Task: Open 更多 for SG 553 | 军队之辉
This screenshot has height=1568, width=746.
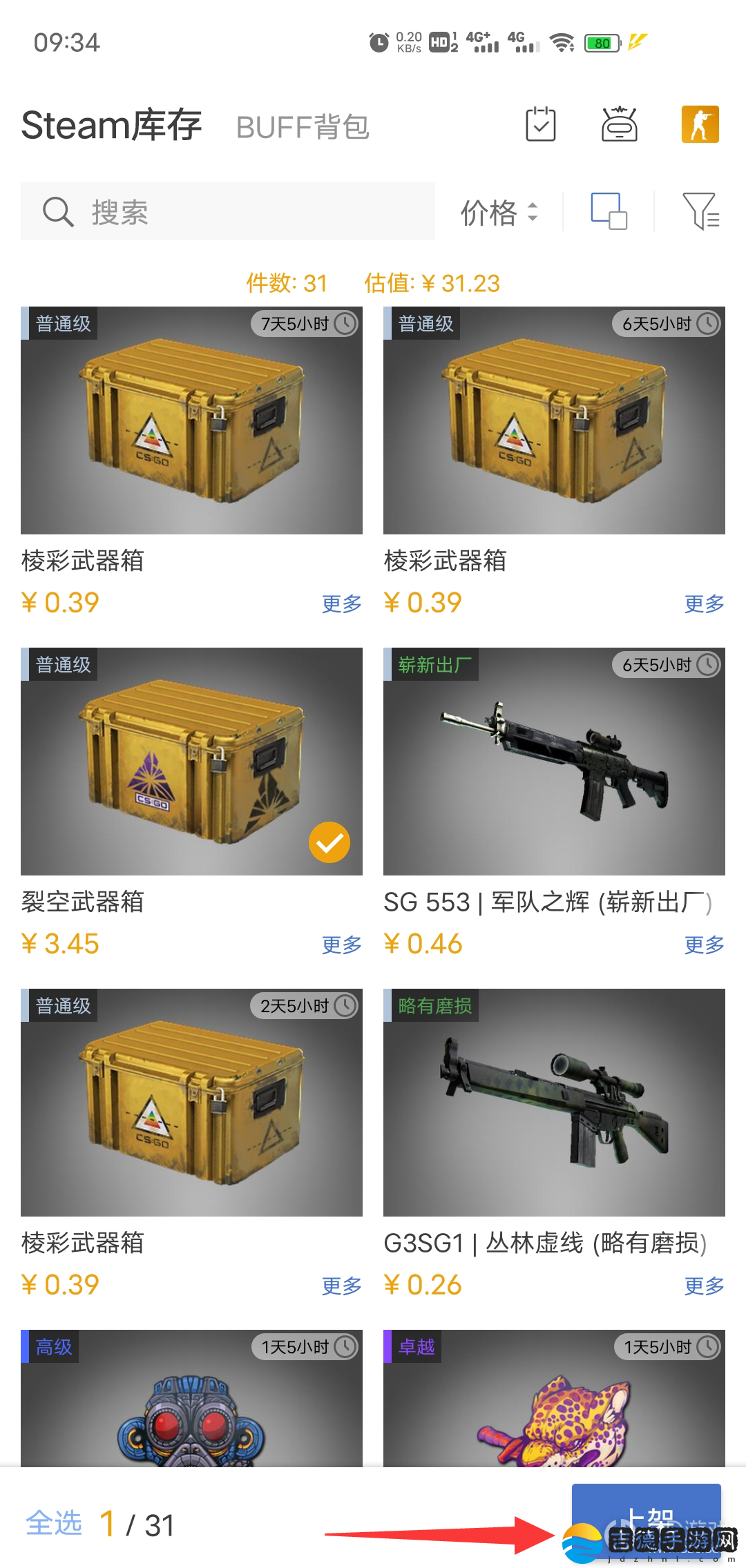Action: [704, 945]
